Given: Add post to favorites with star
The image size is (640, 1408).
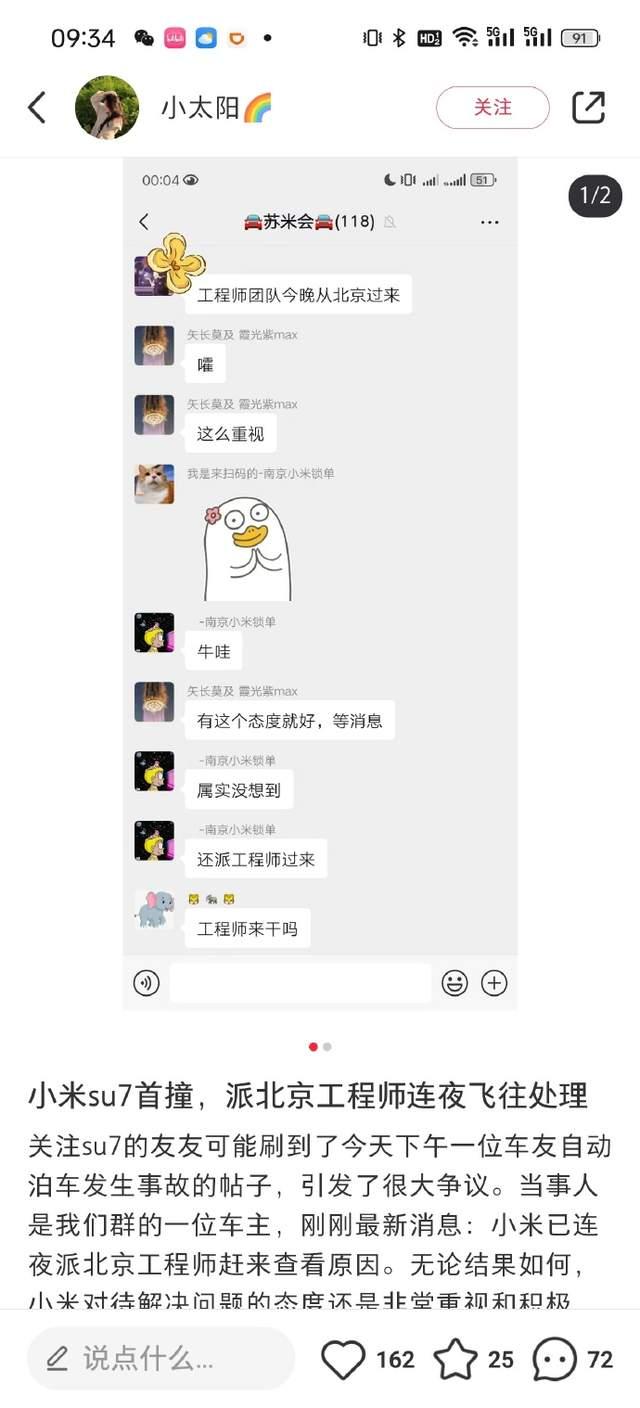Looking at the screenshot, I should (455, 1358).
